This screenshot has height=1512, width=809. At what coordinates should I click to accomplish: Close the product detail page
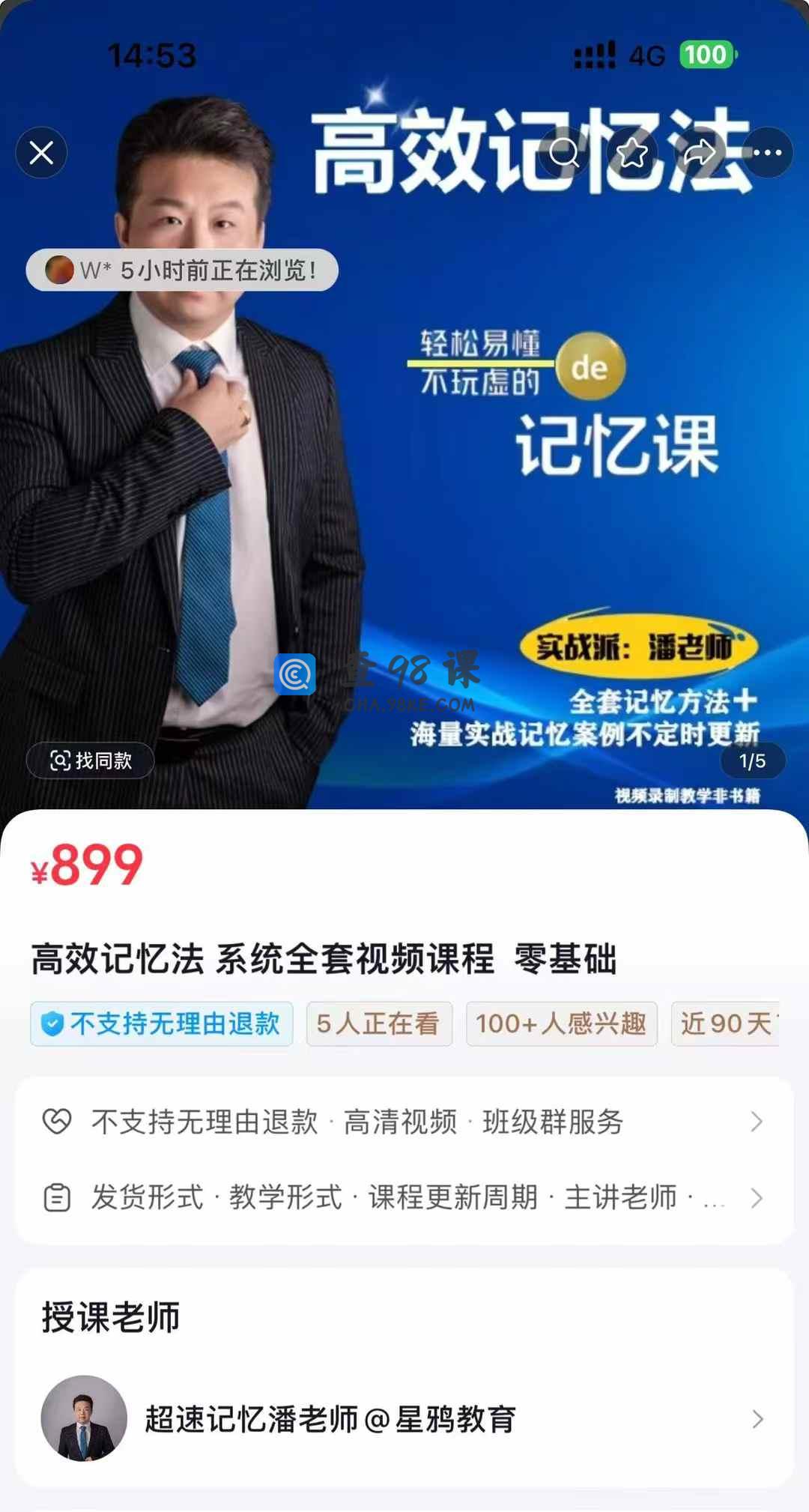[41, 153]
